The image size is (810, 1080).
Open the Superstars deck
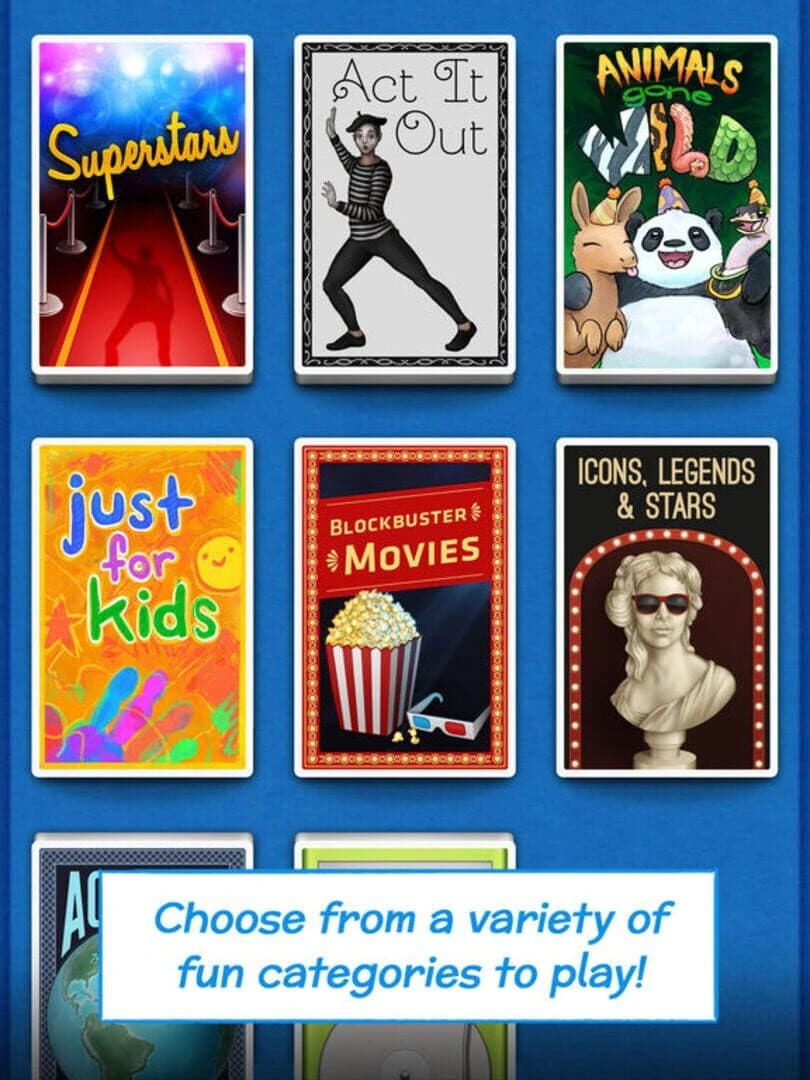click(x=142, y=206)
